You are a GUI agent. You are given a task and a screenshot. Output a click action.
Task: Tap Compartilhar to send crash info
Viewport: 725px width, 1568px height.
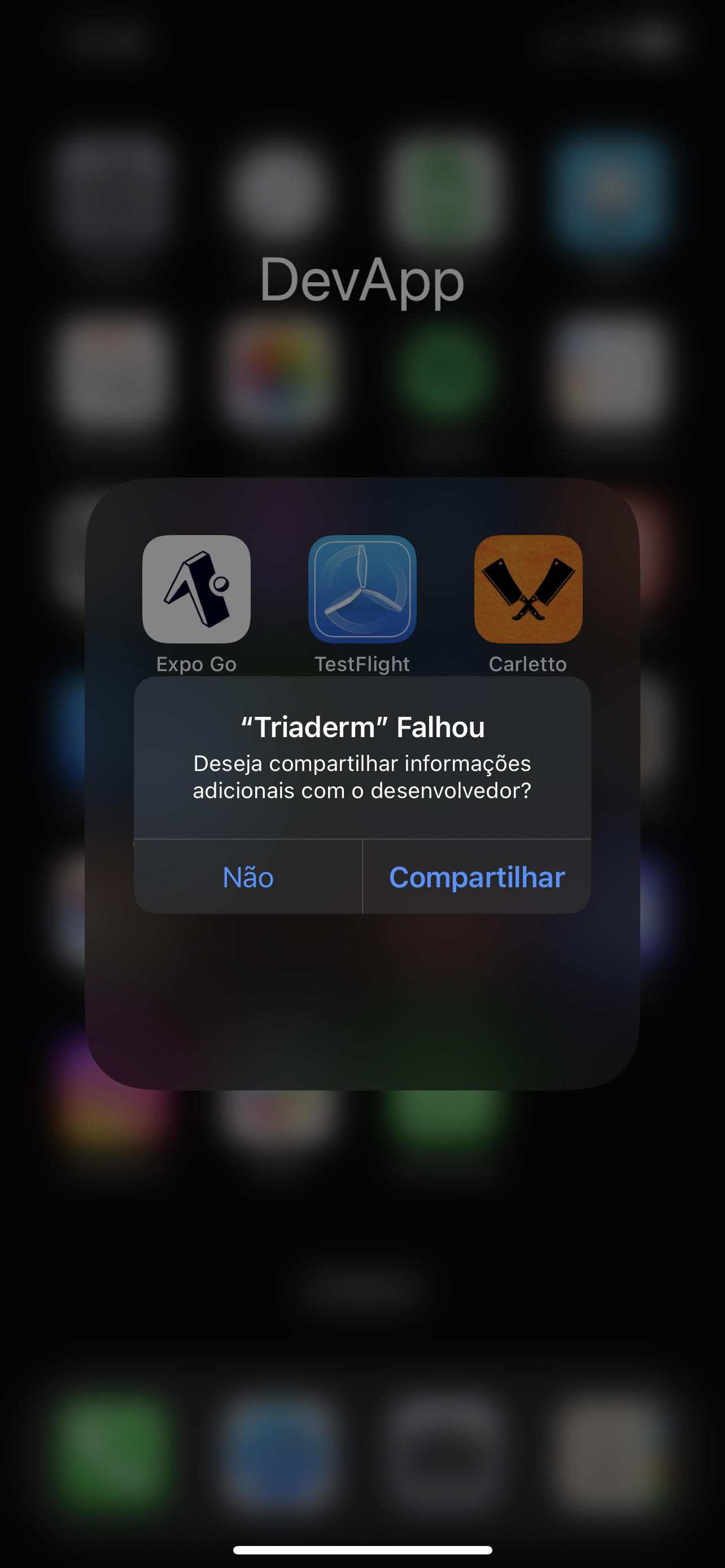click(x=477, y=877)
